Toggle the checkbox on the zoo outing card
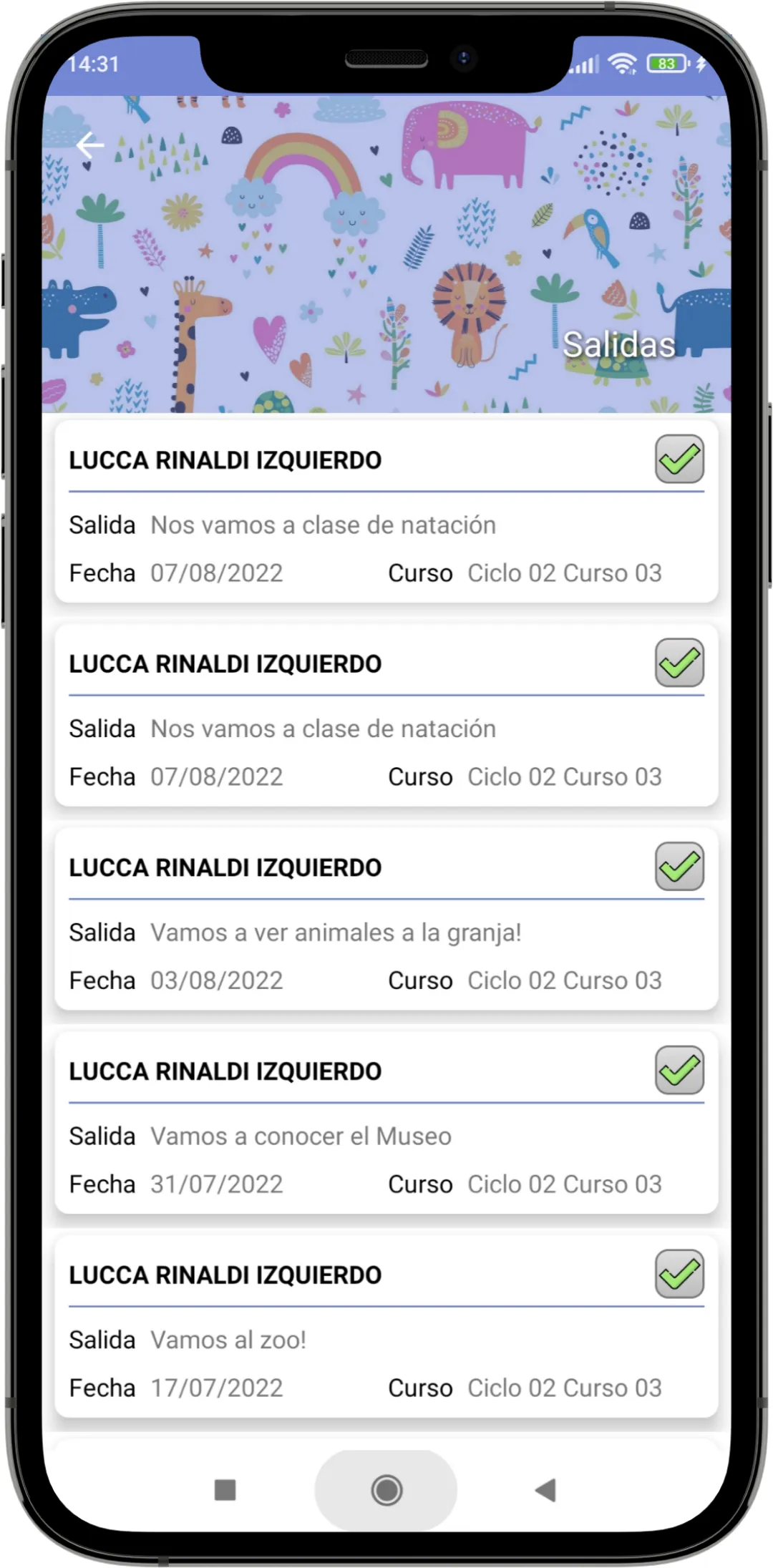The width and height of the screenshot is (773, 1568). (x=679, y=1274)
